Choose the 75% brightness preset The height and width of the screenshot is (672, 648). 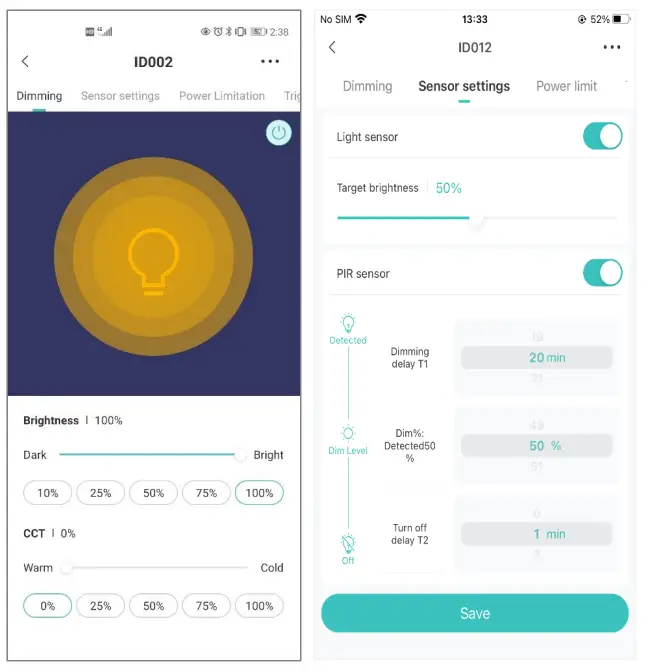coord(206,493)
